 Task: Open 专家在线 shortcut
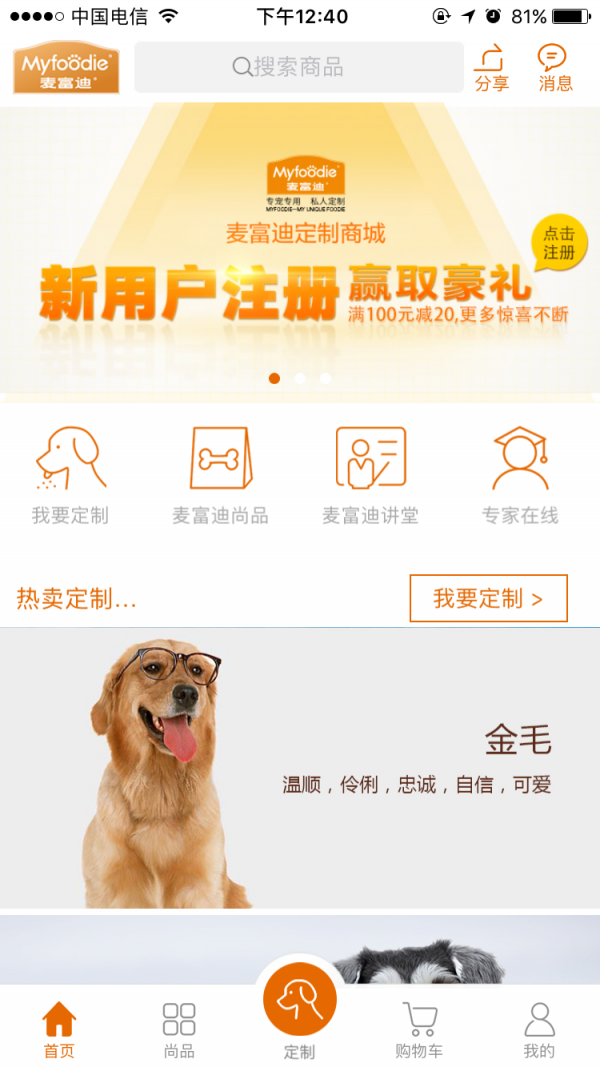click(x=520, y=475)
